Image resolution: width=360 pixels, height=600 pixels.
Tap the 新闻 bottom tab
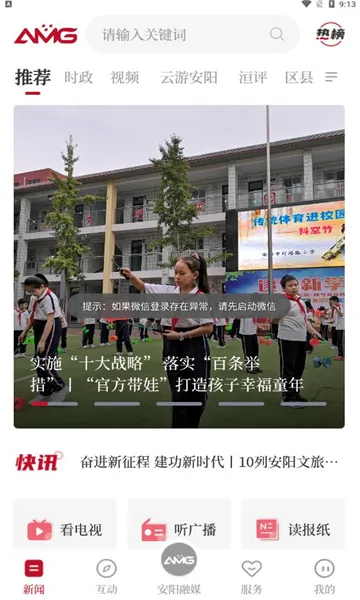click(x=34, y=577)
